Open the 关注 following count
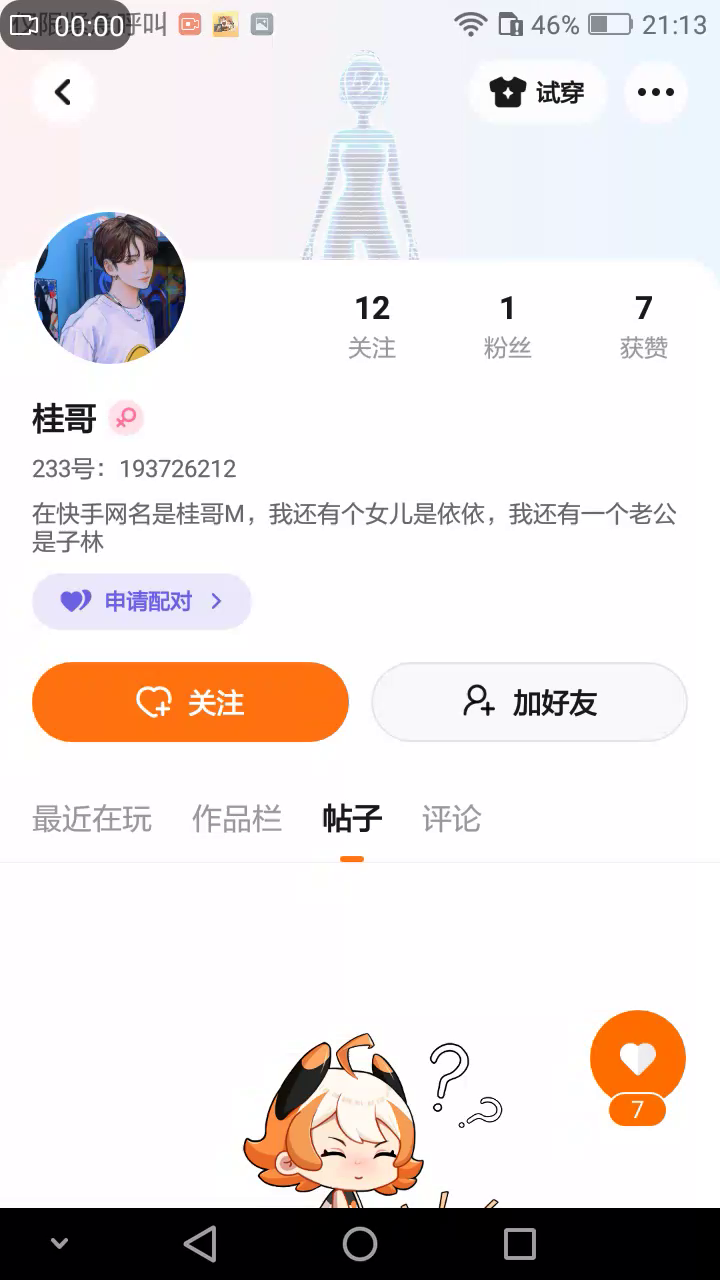Screen dimensions: 720x1280 [x=372, y=326]
